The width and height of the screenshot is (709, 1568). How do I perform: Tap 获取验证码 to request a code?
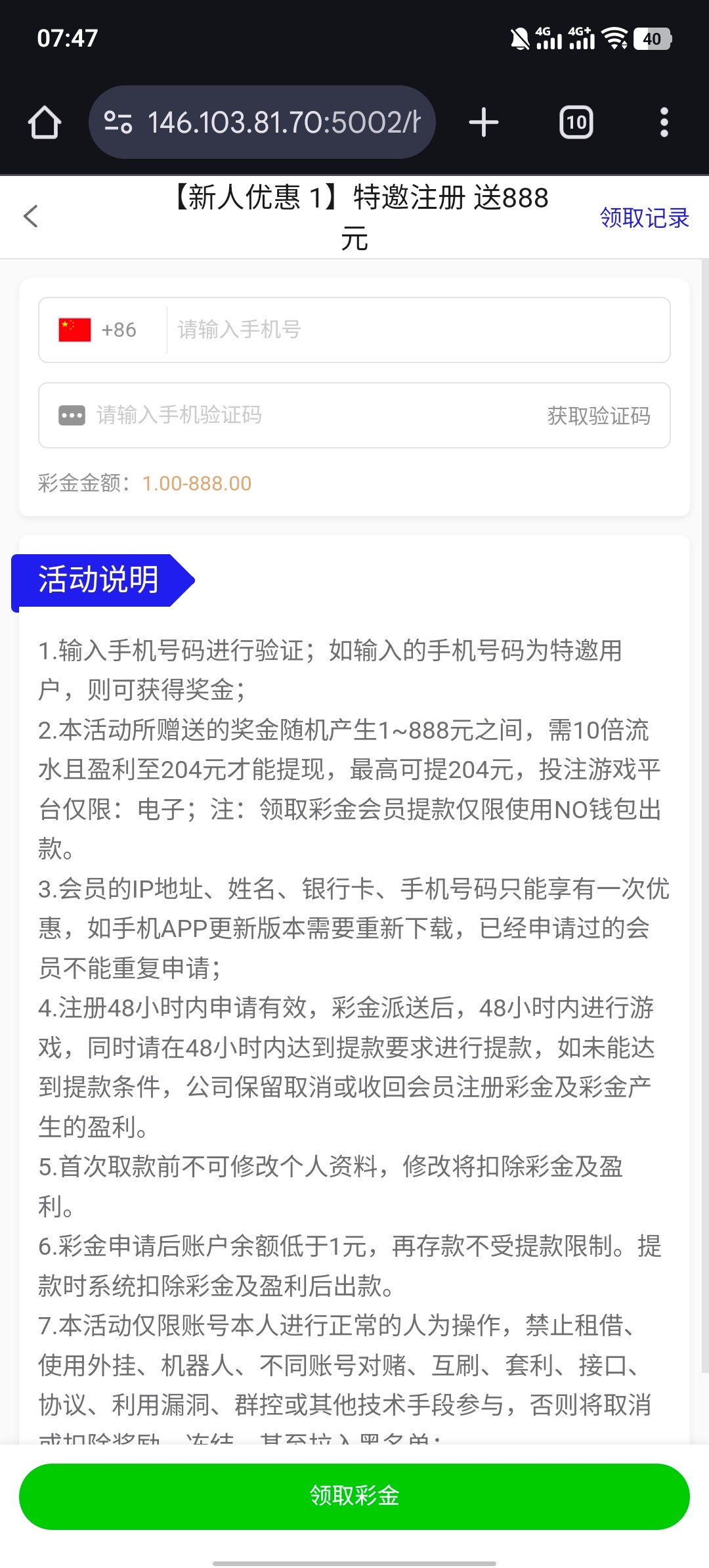click(x=598, y=416)
